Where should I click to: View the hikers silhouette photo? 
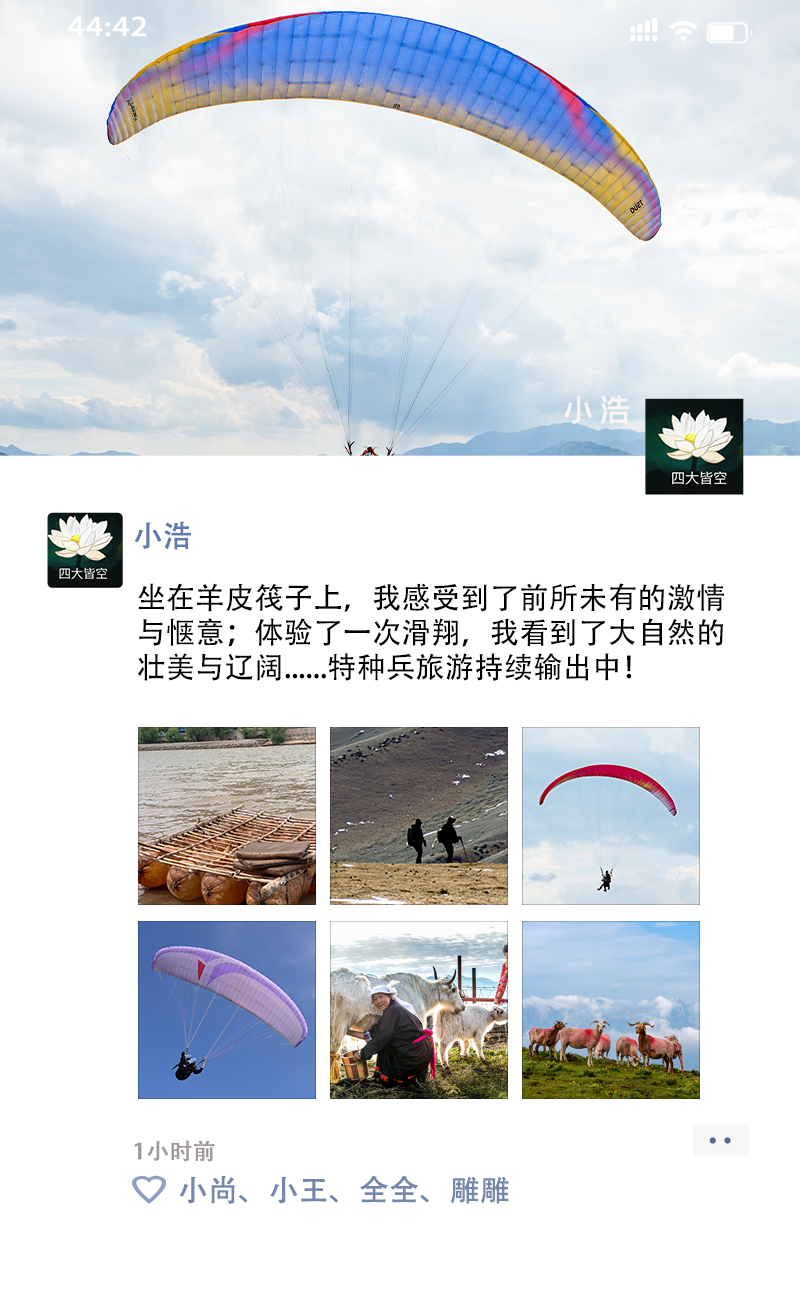pyautogui.click(x=419, y=816)
